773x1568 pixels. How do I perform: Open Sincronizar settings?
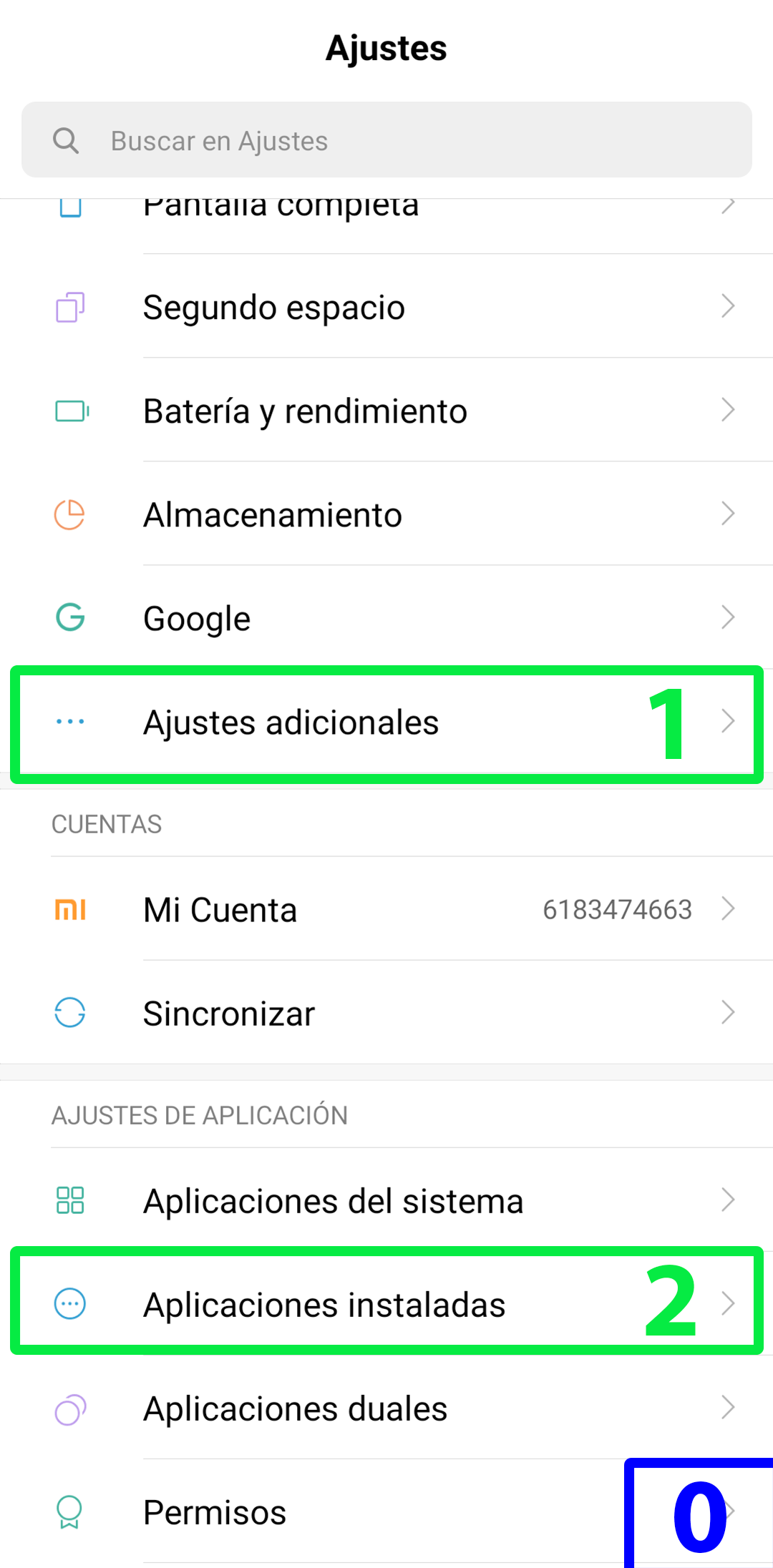[386, 1012]
